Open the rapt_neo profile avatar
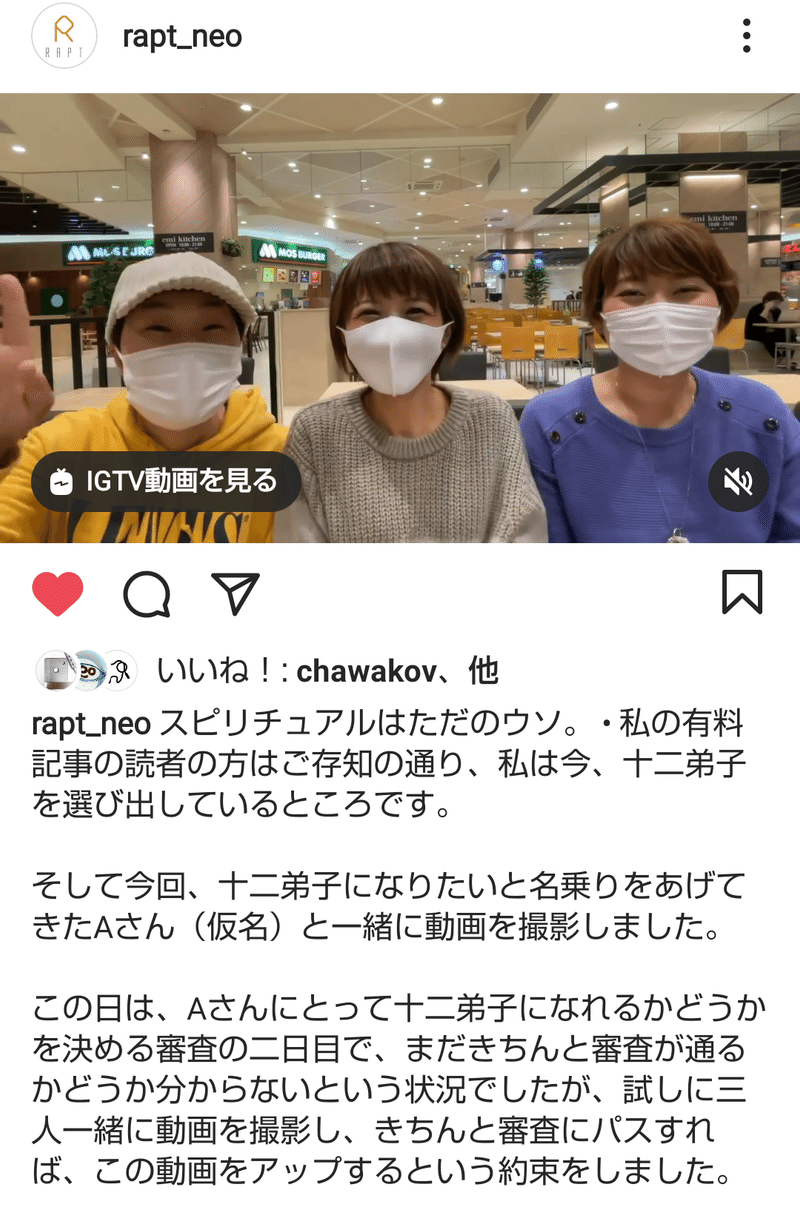This screenshot has height=1210, width=800. (x=64, y=36)
